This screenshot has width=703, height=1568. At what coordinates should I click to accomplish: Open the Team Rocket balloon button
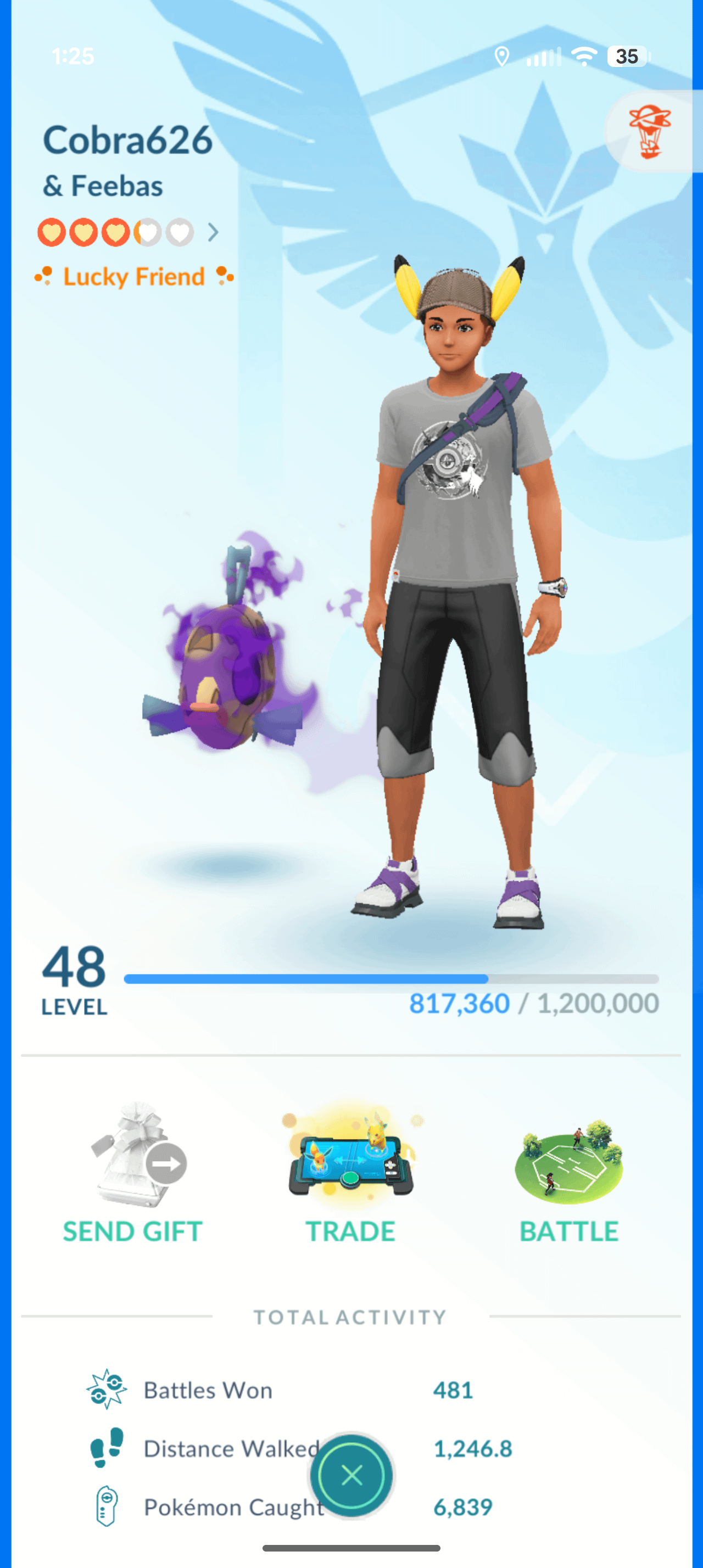[649, 131]
